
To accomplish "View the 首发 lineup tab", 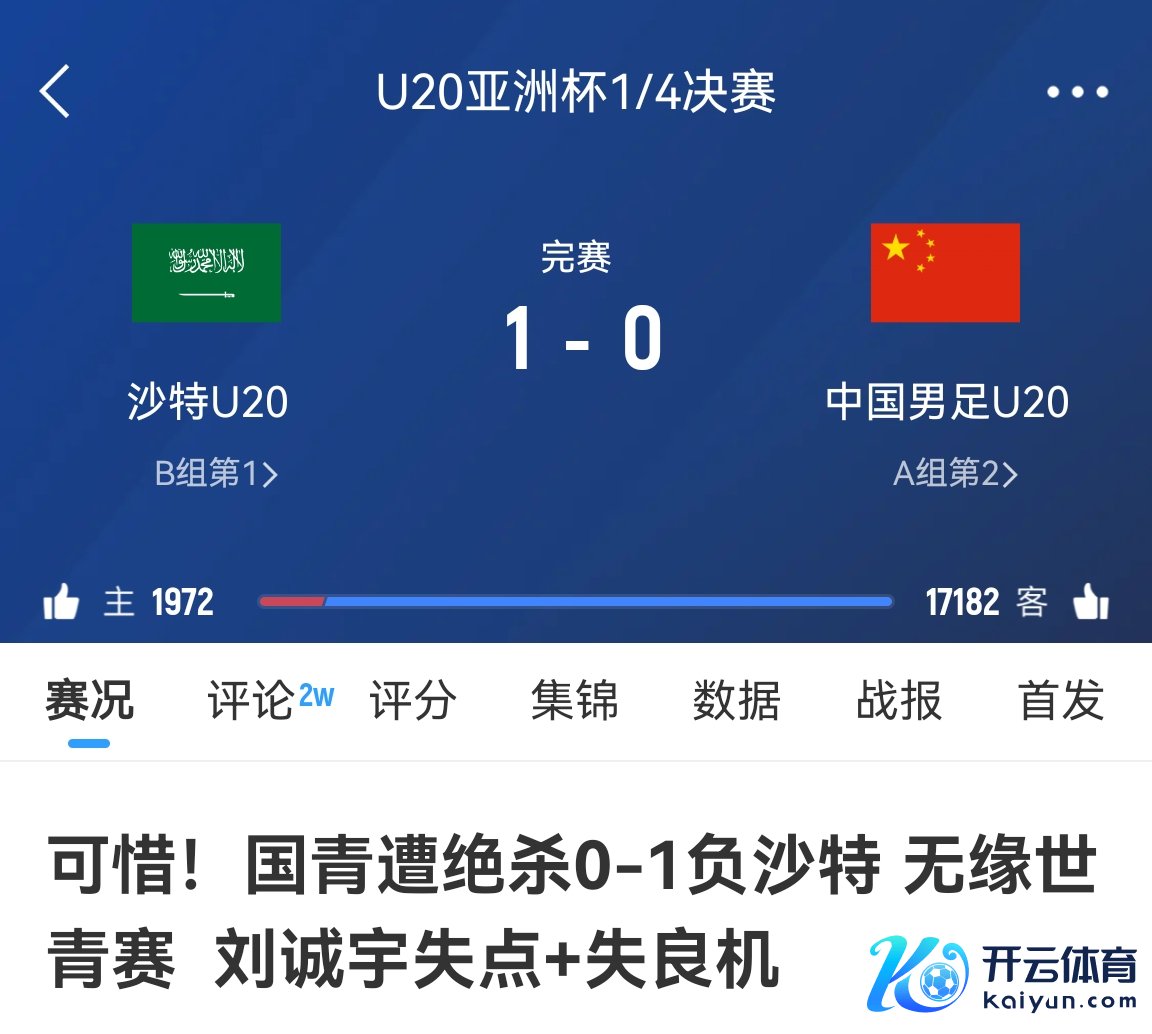I will 1061,700.
